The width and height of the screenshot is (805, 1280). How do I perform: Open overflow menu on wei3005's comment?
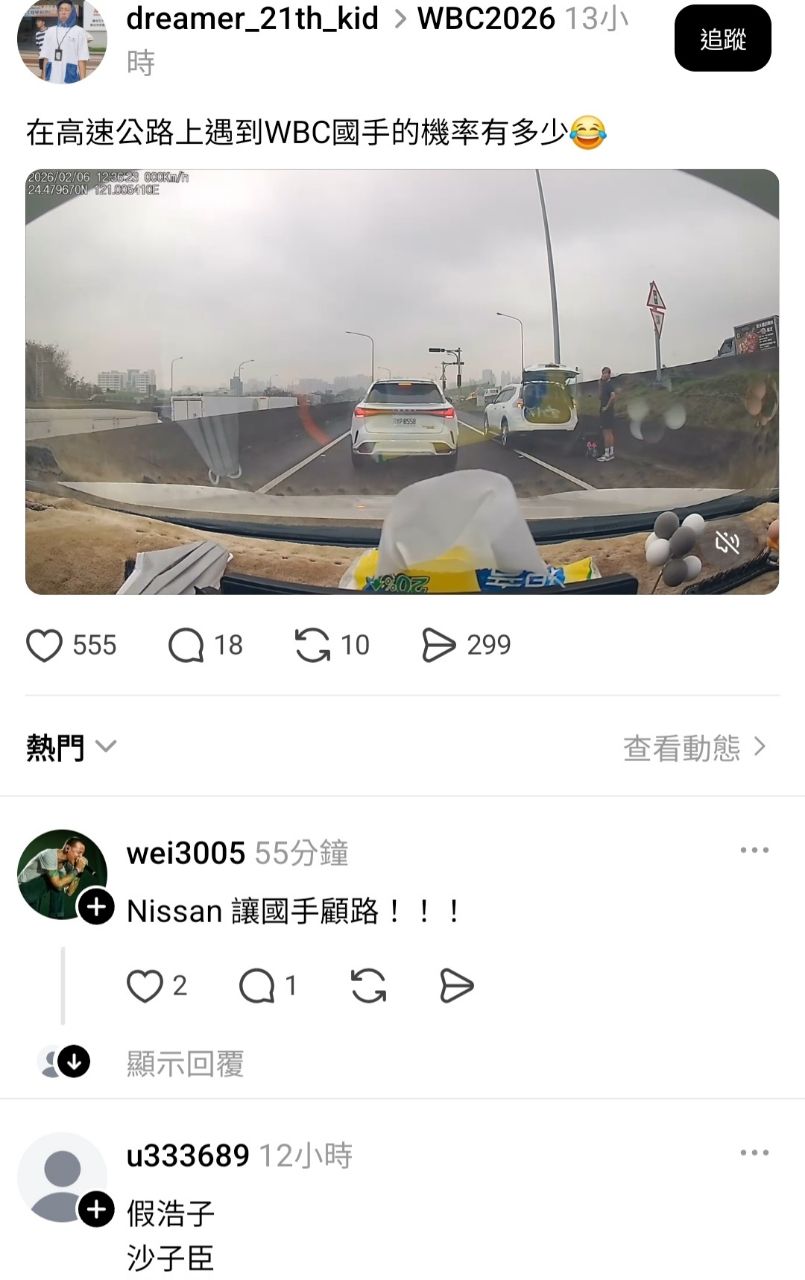754,851
